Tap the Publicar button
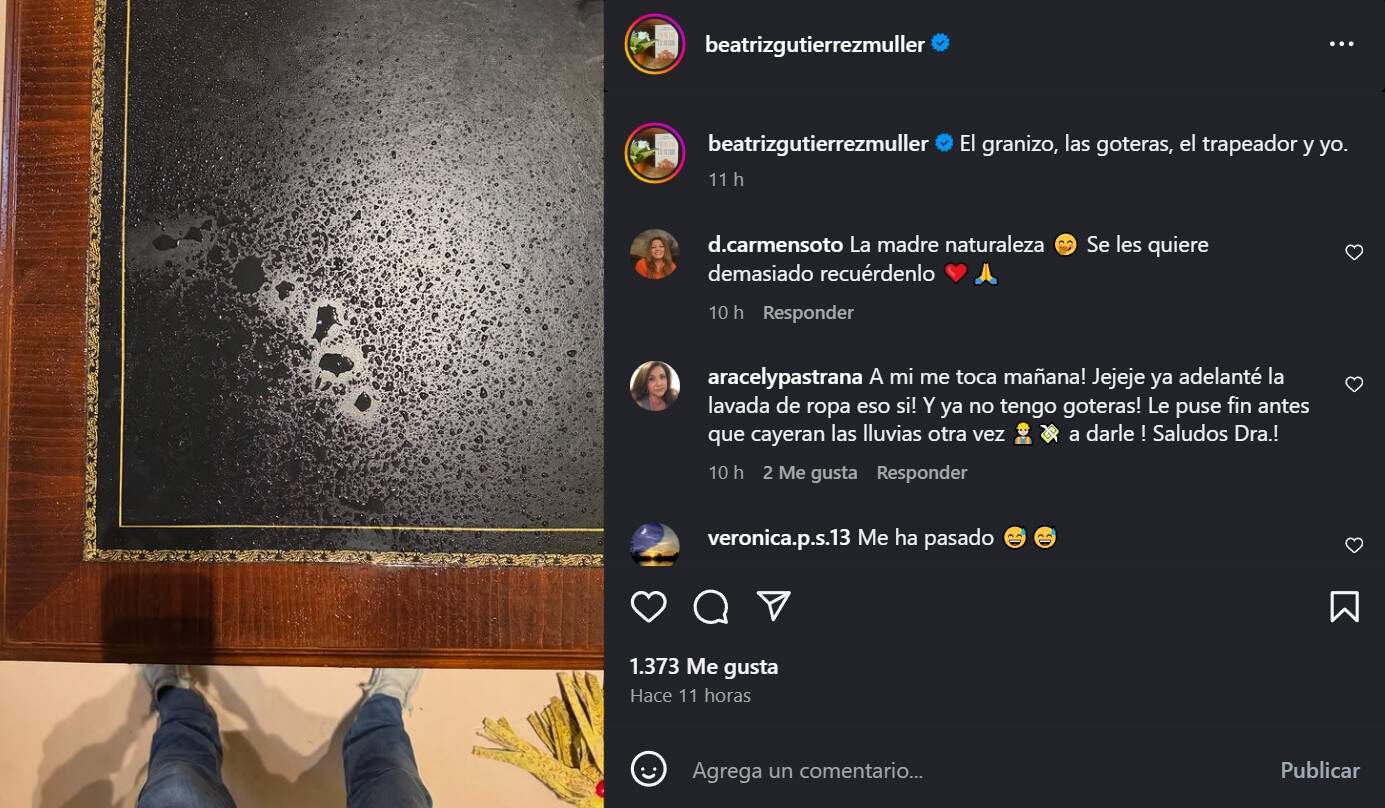 (x=1319, y=770)
